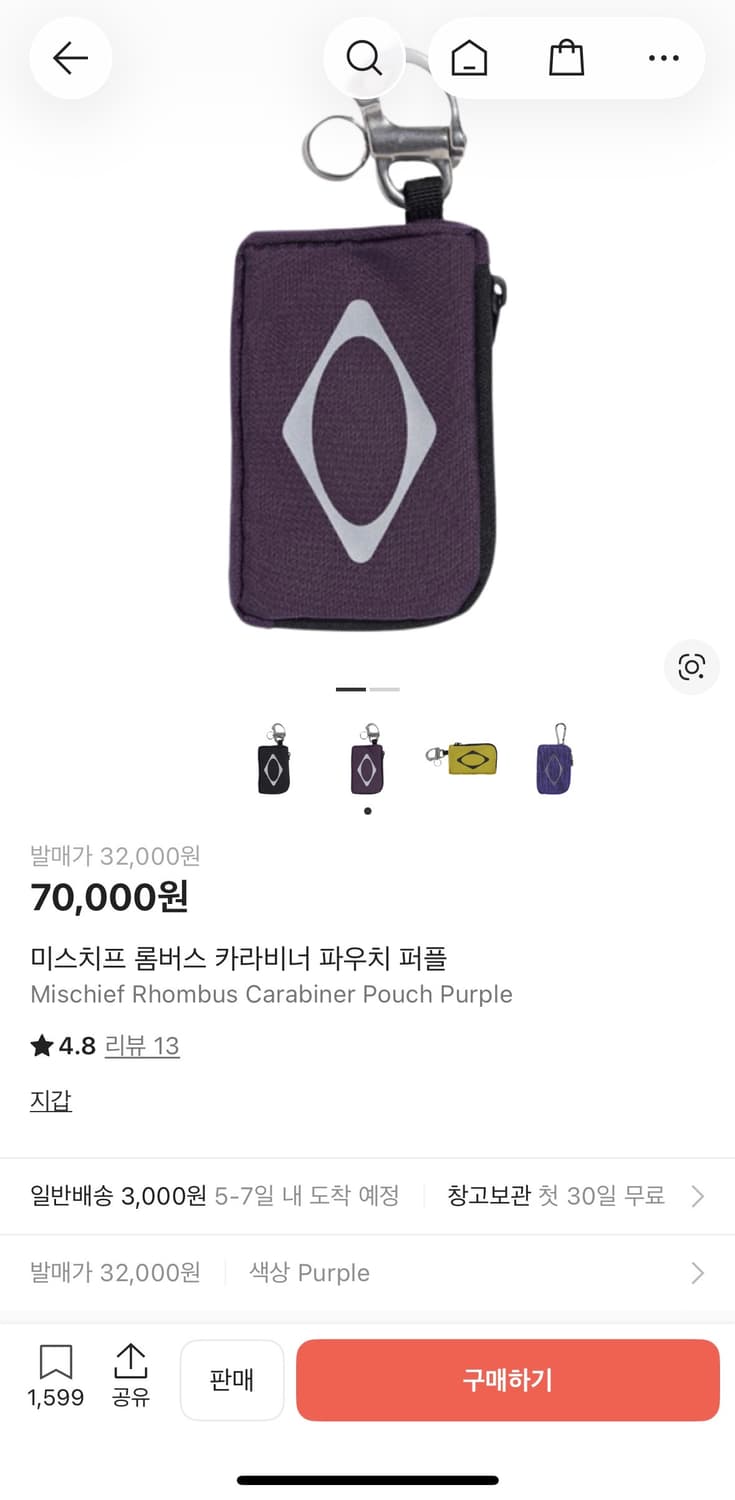
Task: Open the shopping bag icon
Action: [x=567, y=57]
